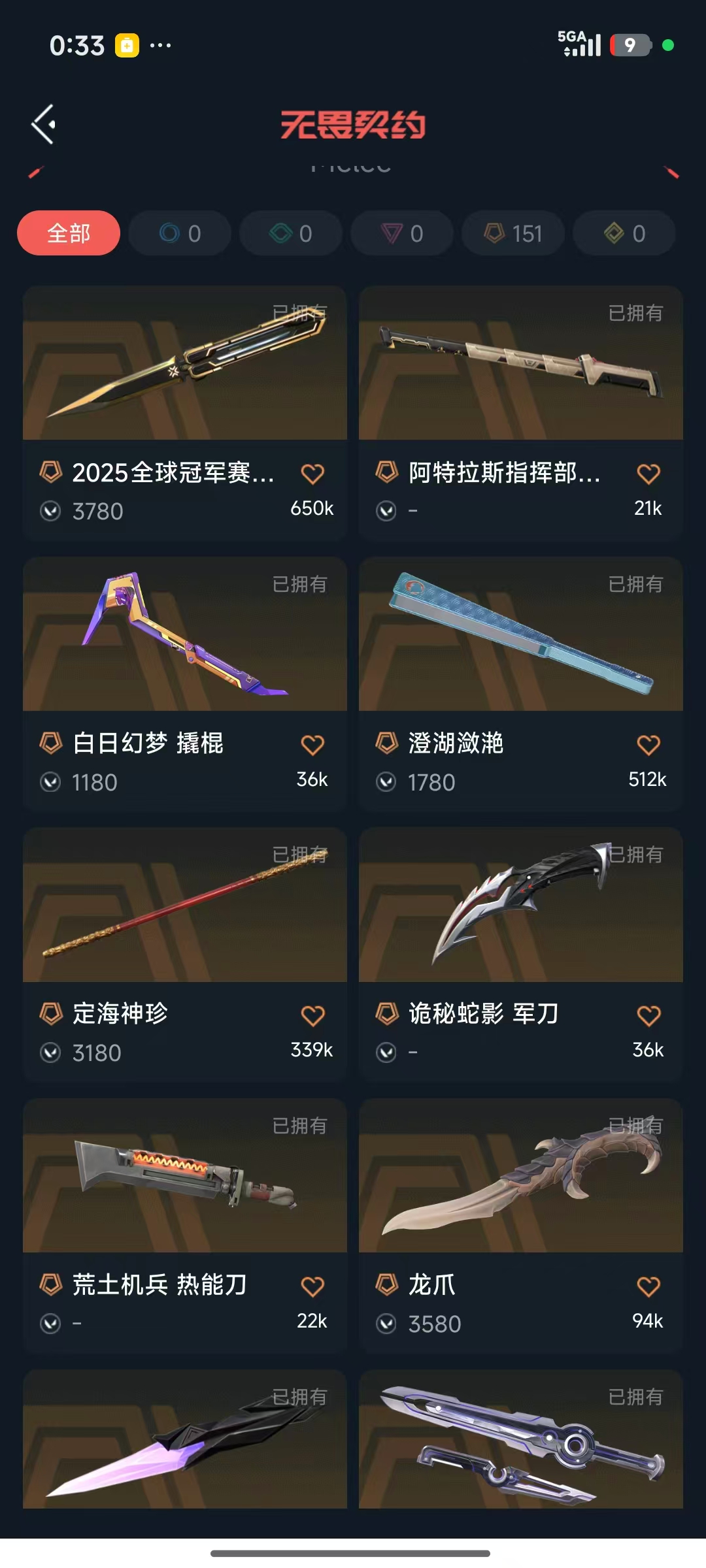Filter by the tier chip showing 151

(513, 233)
